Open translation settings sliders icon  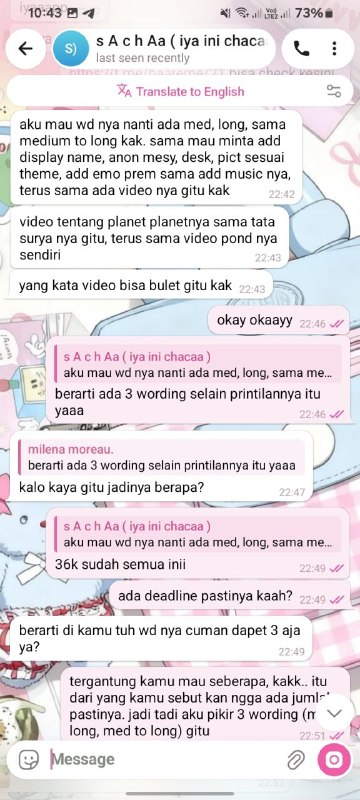[x=334, y=92]
